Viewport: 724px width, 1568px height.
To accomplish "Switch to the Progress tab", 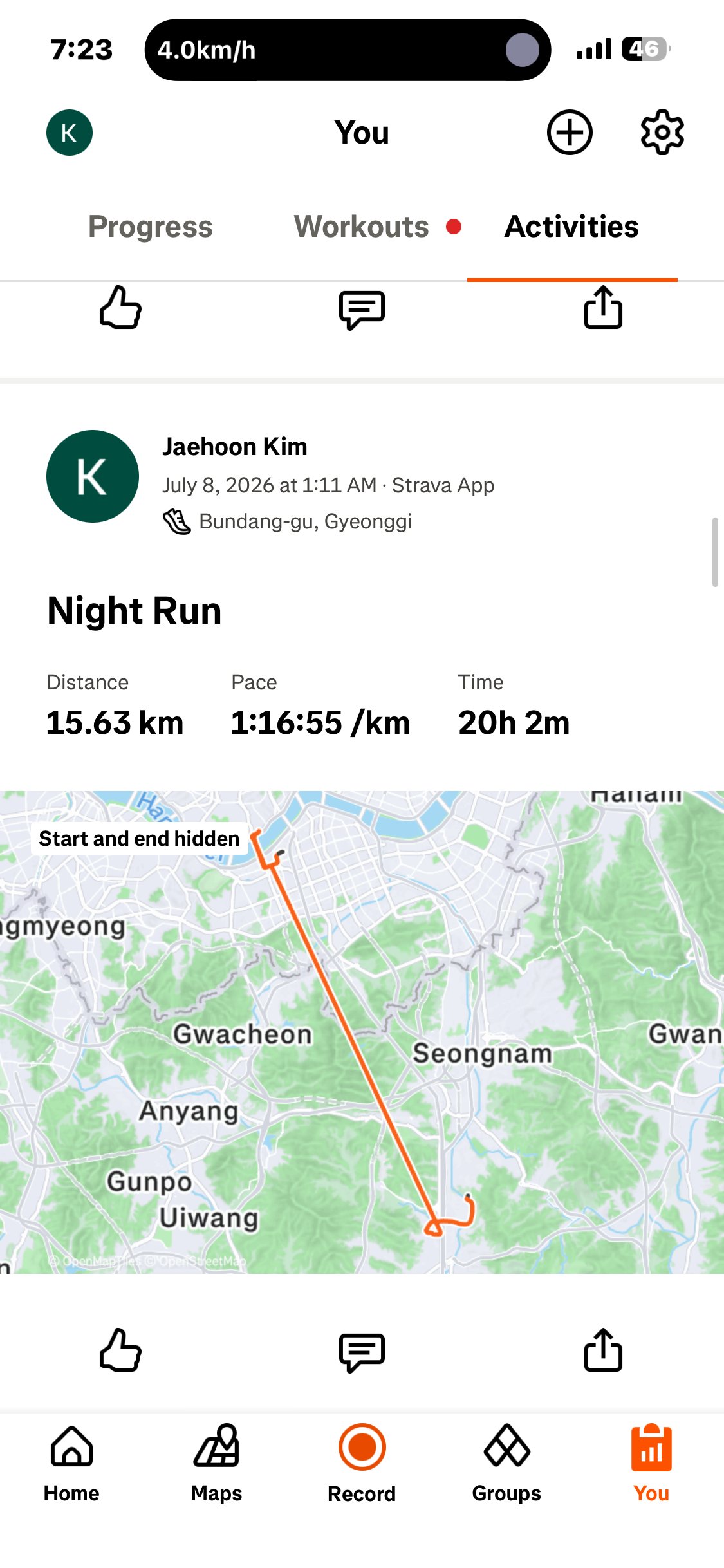I will click(x=150, y=227).
